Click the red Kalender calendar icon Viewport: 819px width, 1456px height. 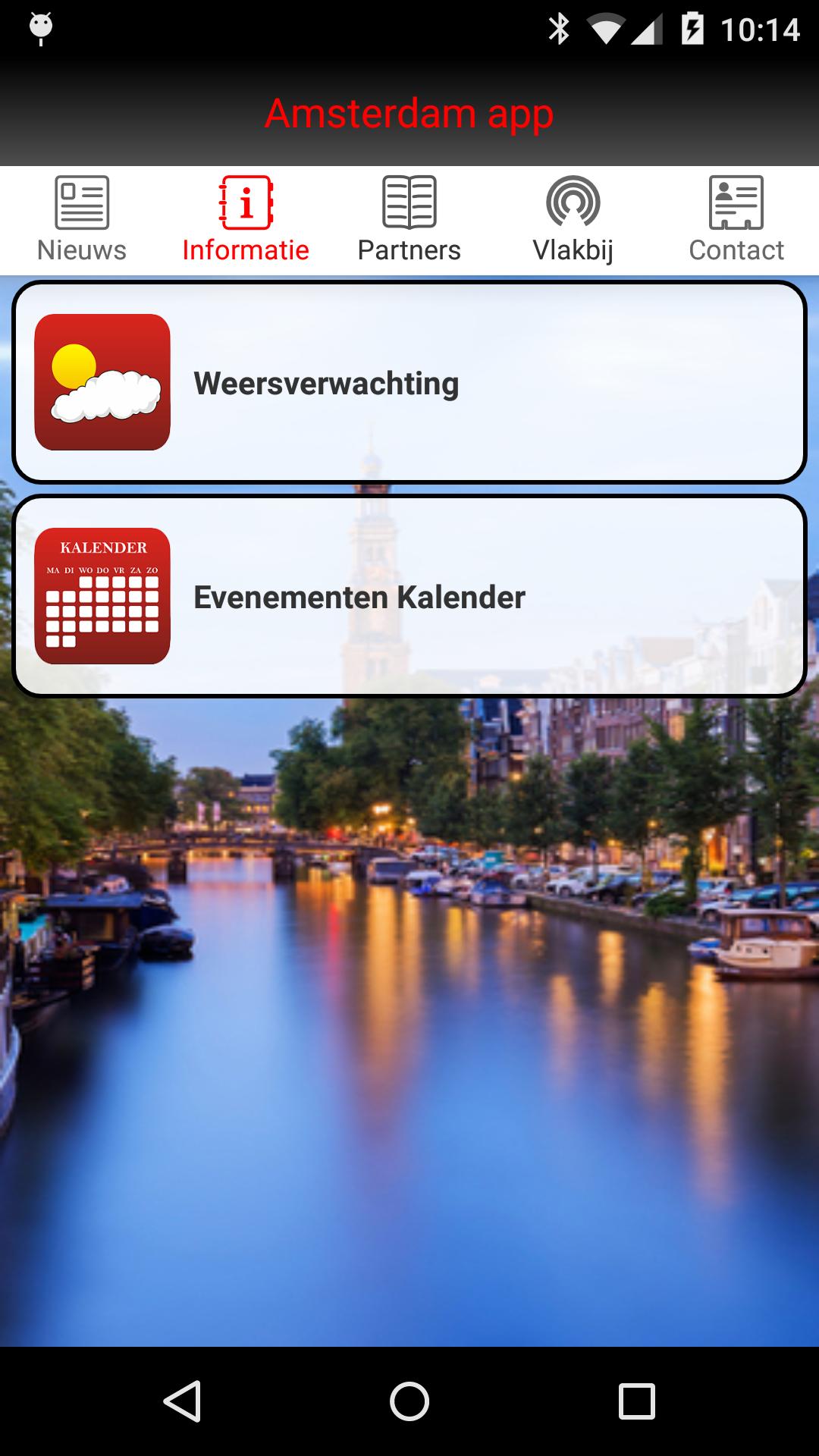tap(101, 597)
